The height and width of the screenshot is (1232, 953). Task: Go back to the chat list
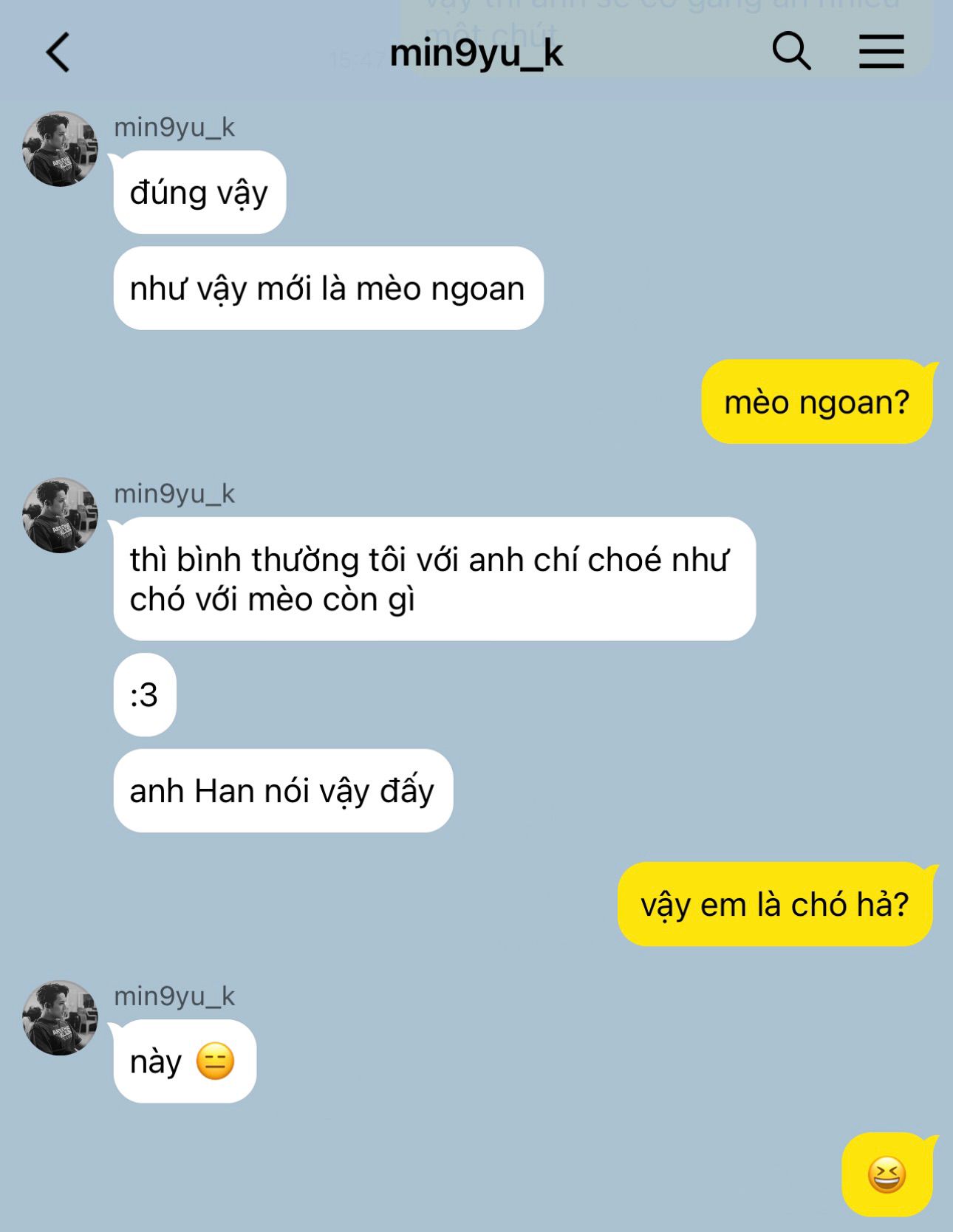click(58, 52)
